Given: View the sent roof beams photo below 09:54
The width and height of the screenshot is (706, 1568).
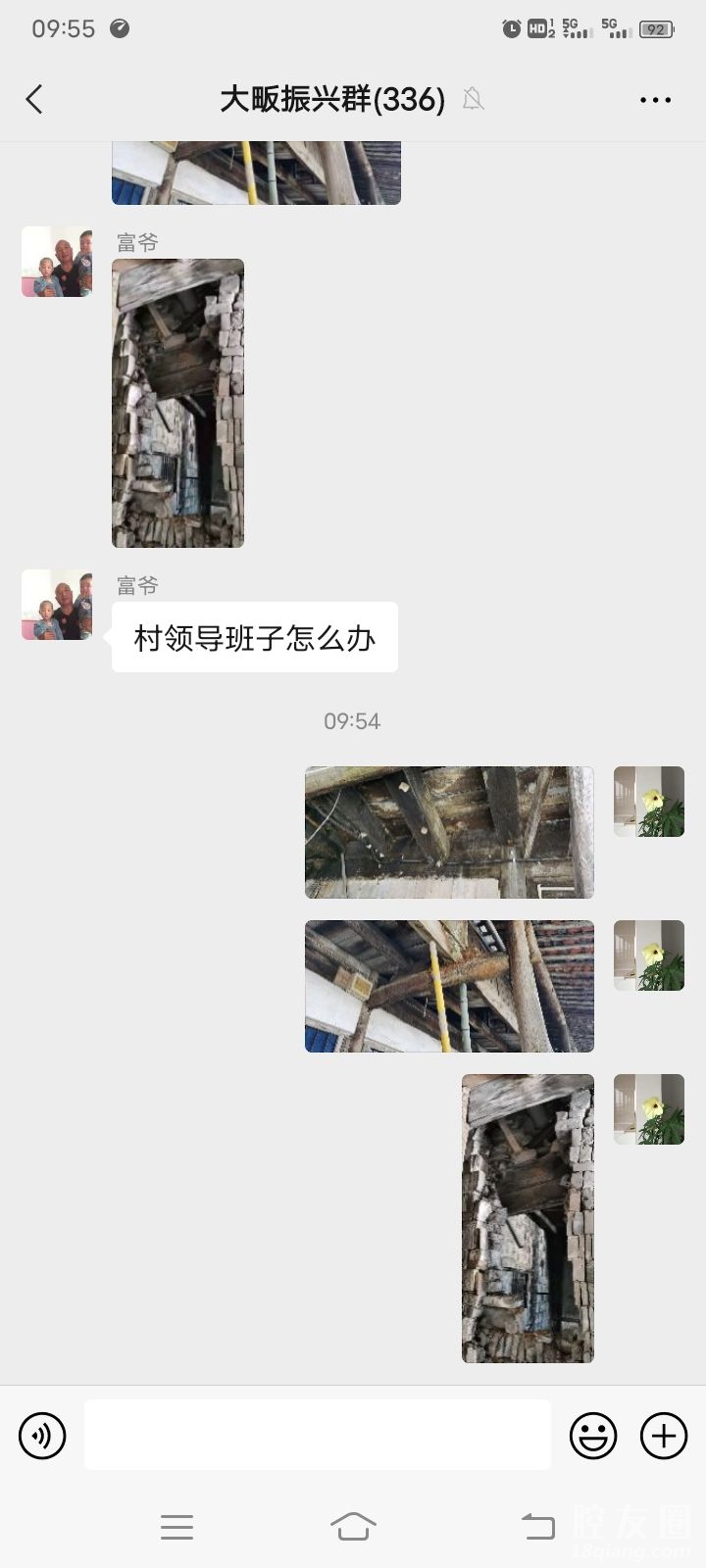Looking at the screenshot, I should pos(449,832).
